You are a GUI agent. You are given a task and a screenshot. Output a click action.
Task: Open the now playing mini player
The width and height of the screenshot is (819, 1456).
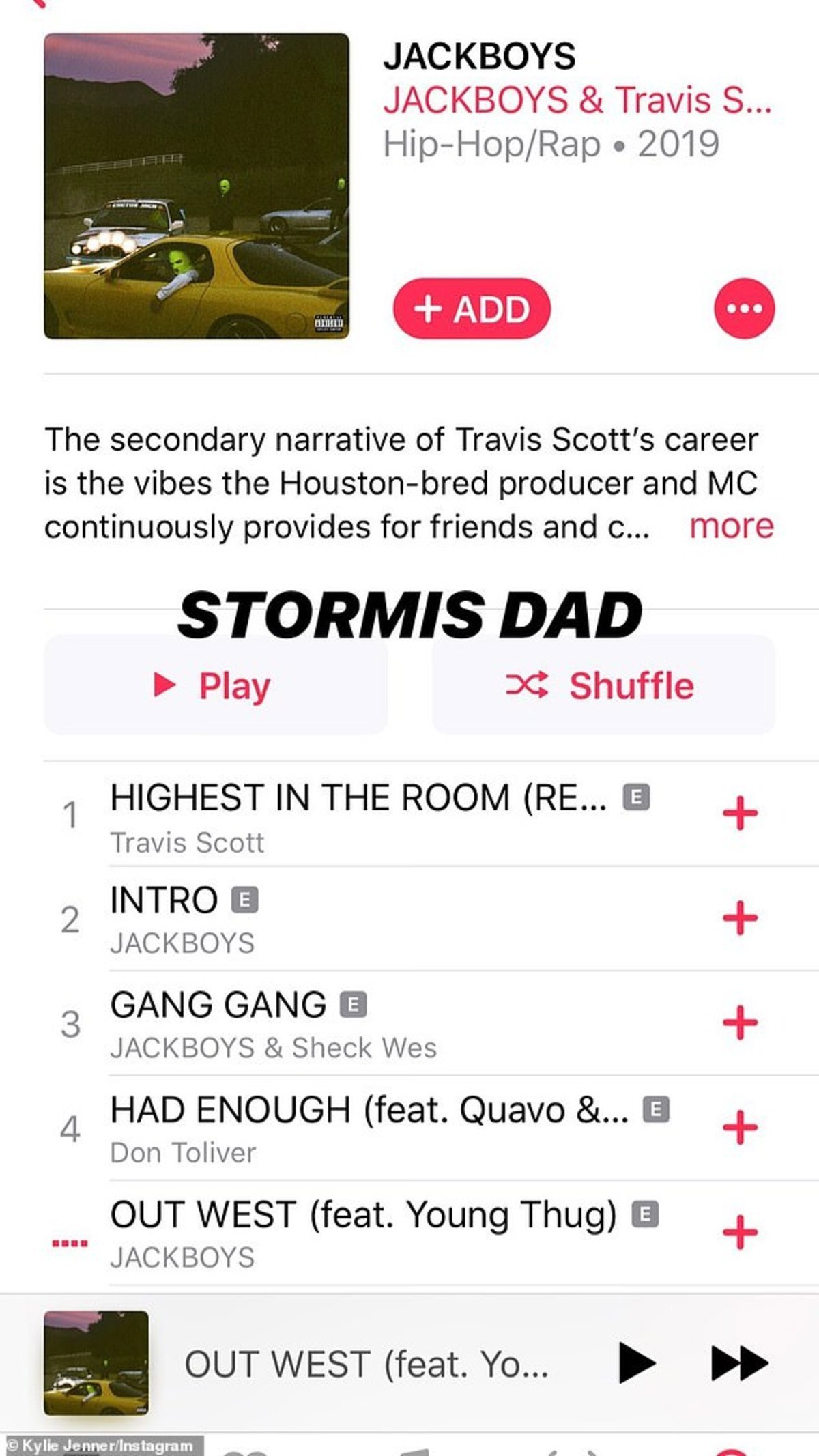click(x=366, y=1364)
